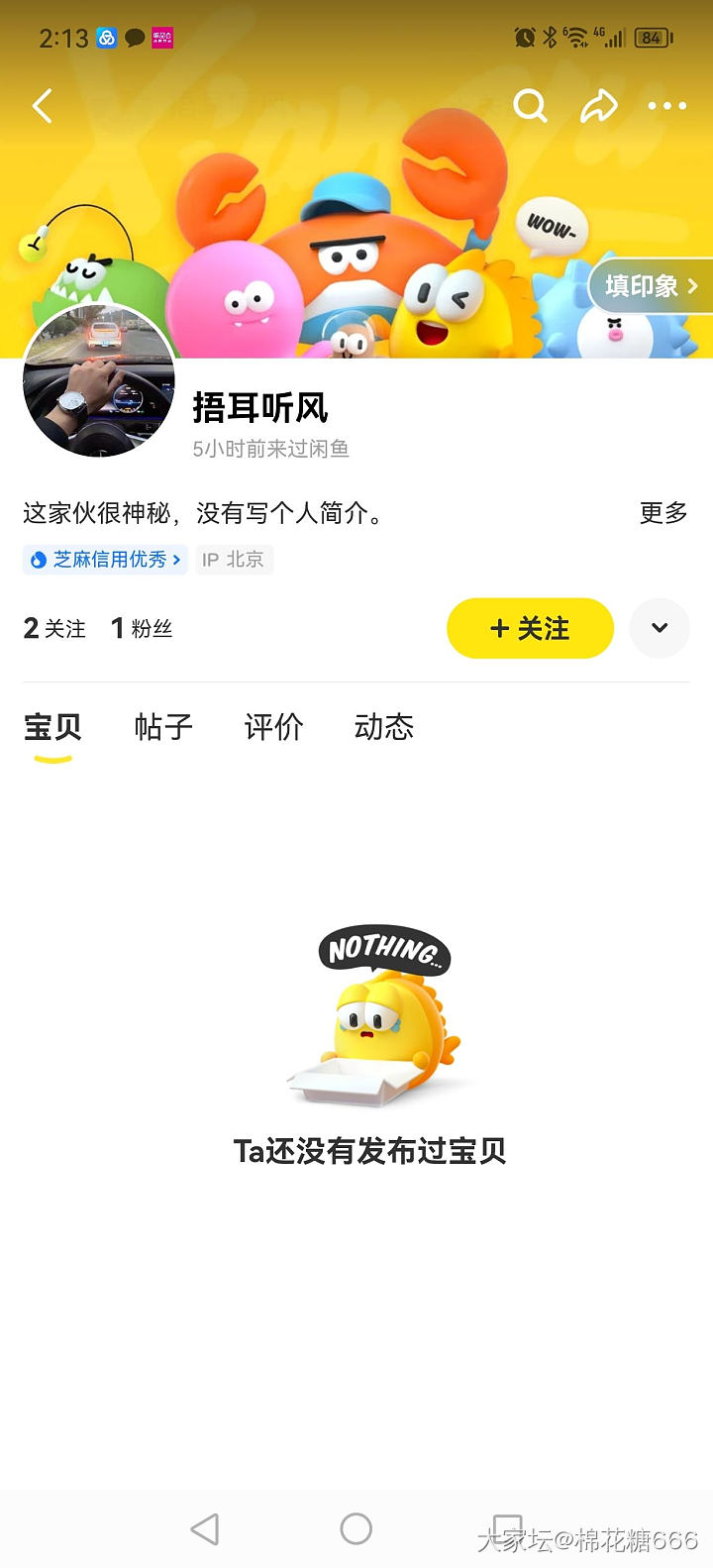Viewport: 713px width, 1568px height.
Task: Expand 更多 for the bio
Action: pyautogui.click(x=662, y=513)
